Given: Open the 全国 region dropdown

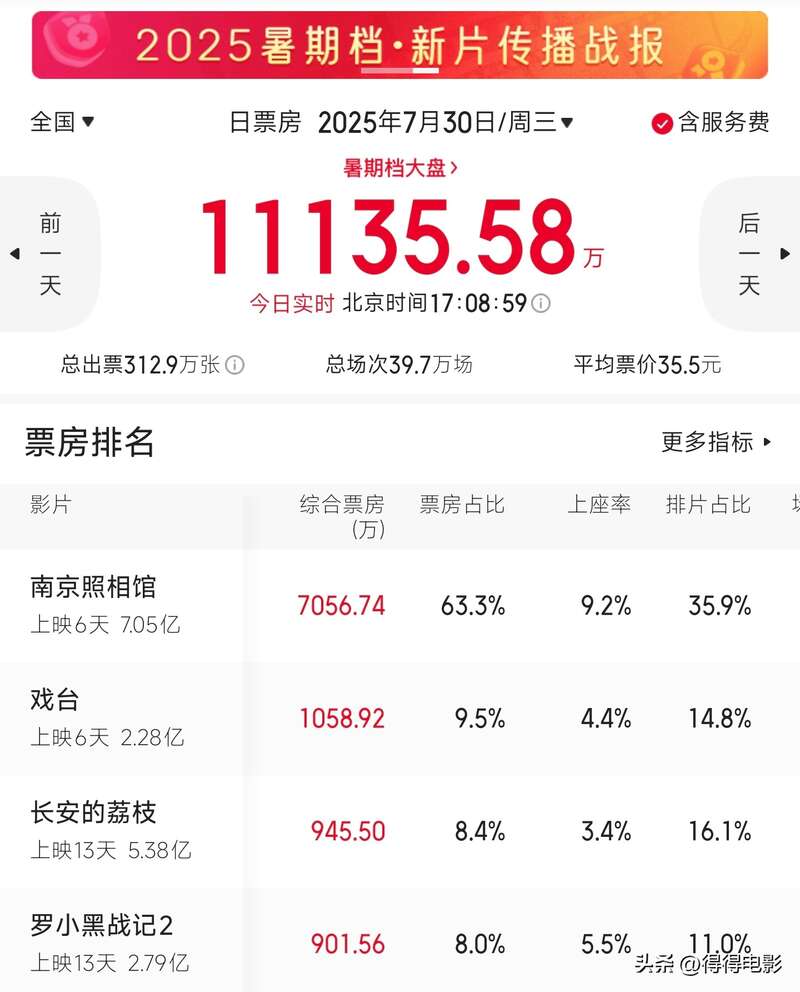Looking at the screenshot, I should point(62,122).
